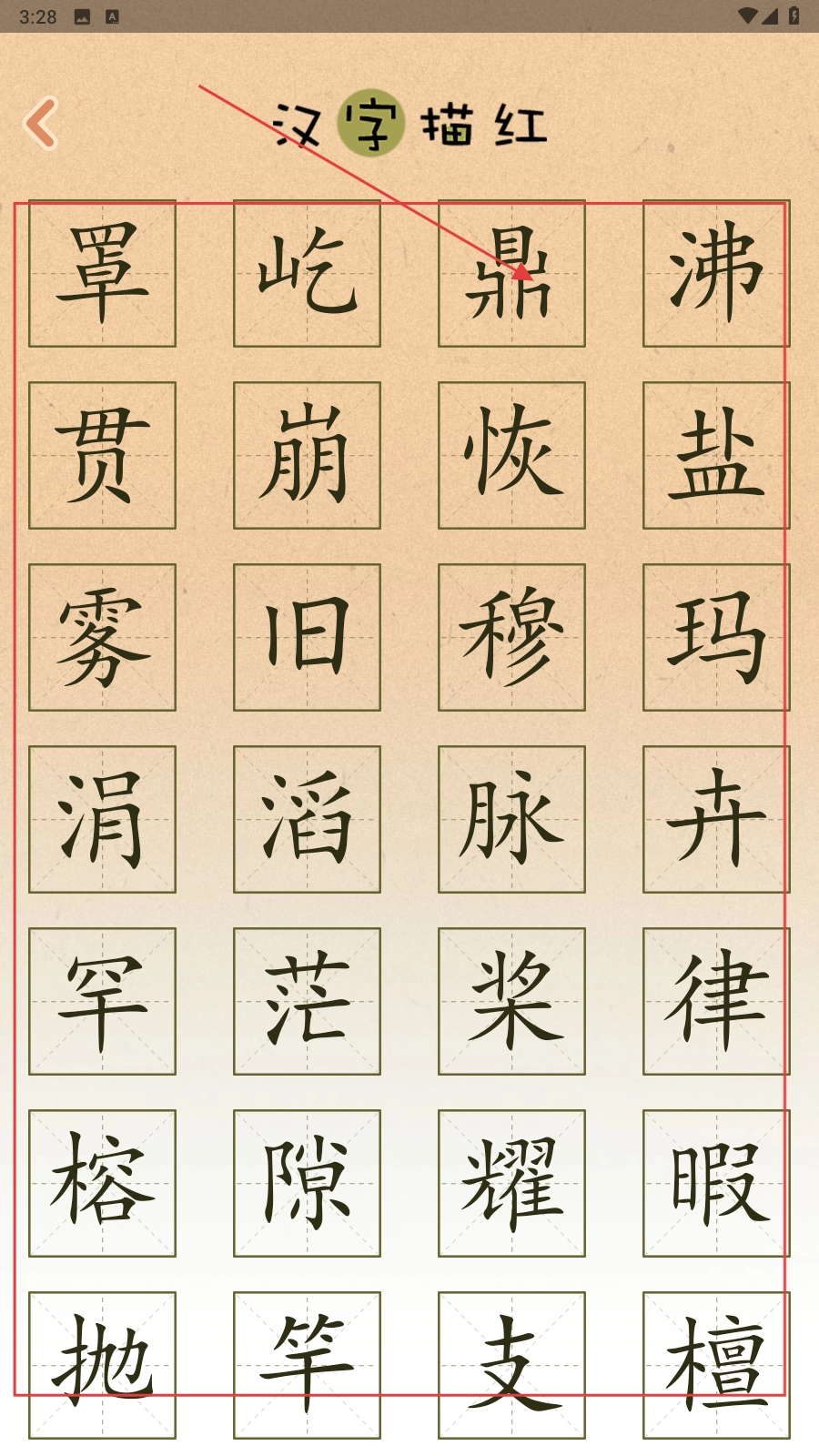Open the 旧 character card
Viewport: 819px width, 1456px height.
(307, 637)
